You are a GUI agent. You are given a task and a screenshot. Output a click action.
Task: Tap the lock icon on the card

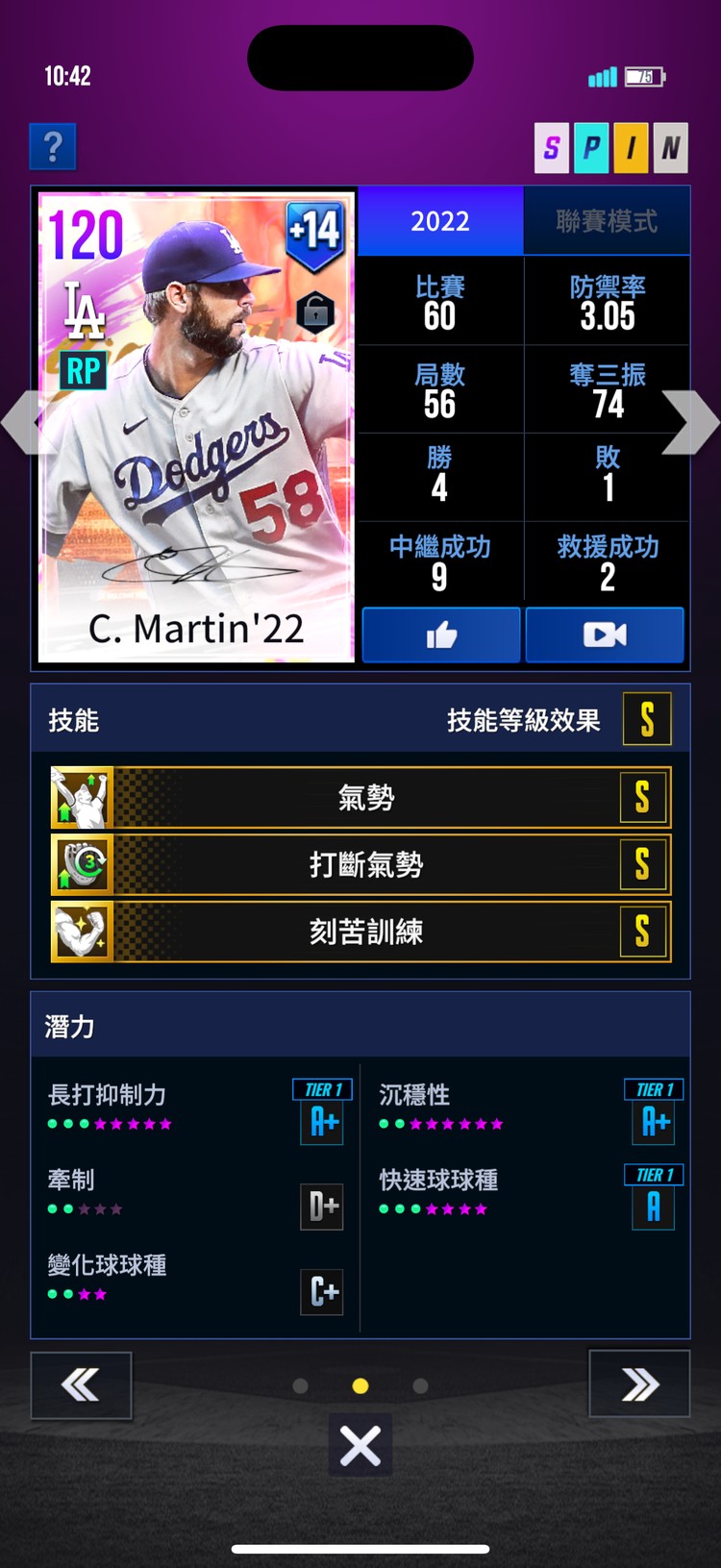pyautogui.click(x=315, y=313)
